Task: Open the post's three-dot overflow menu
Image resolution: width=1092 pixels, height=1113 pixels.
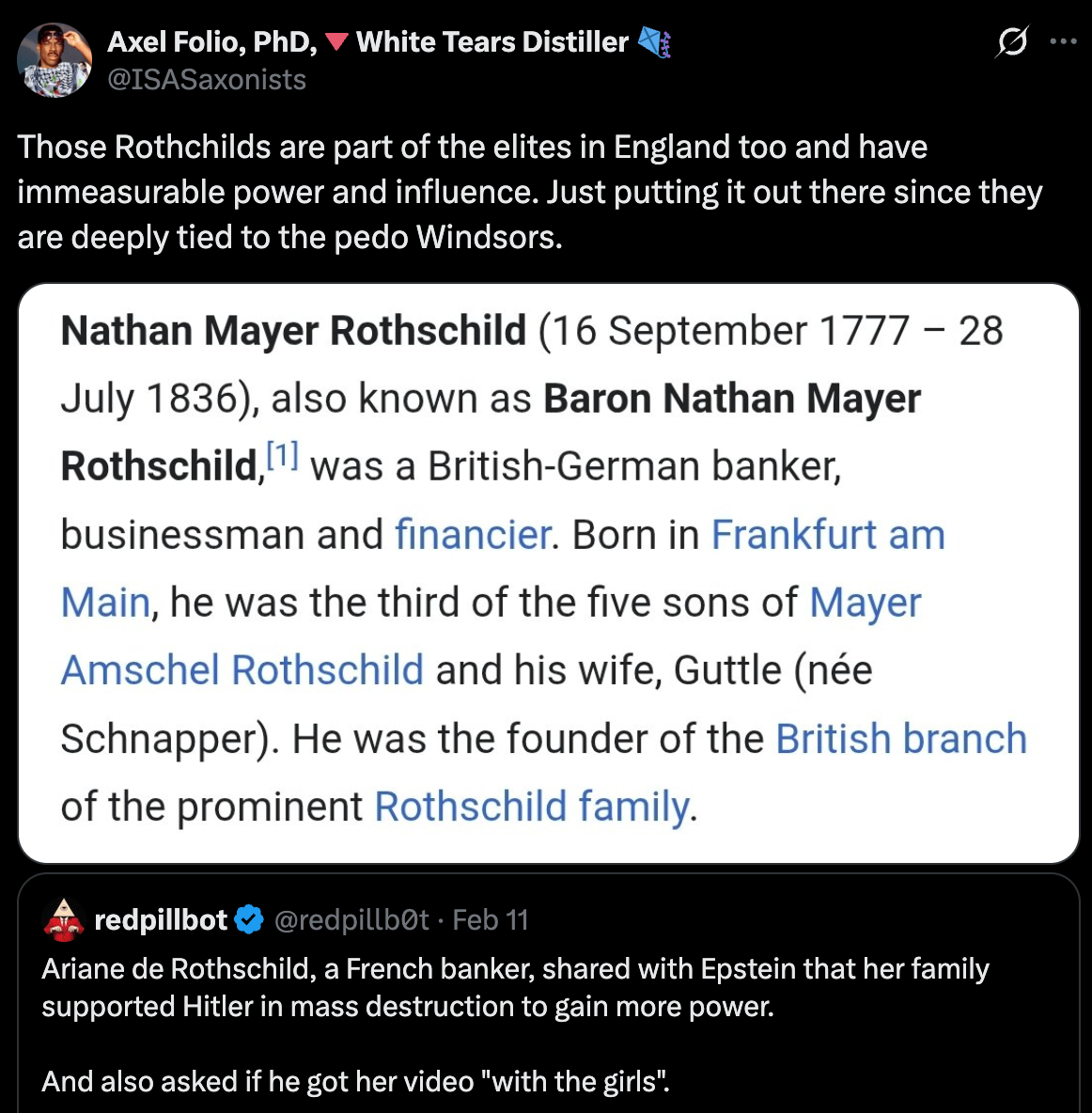Action: [x=1063, y=42]
